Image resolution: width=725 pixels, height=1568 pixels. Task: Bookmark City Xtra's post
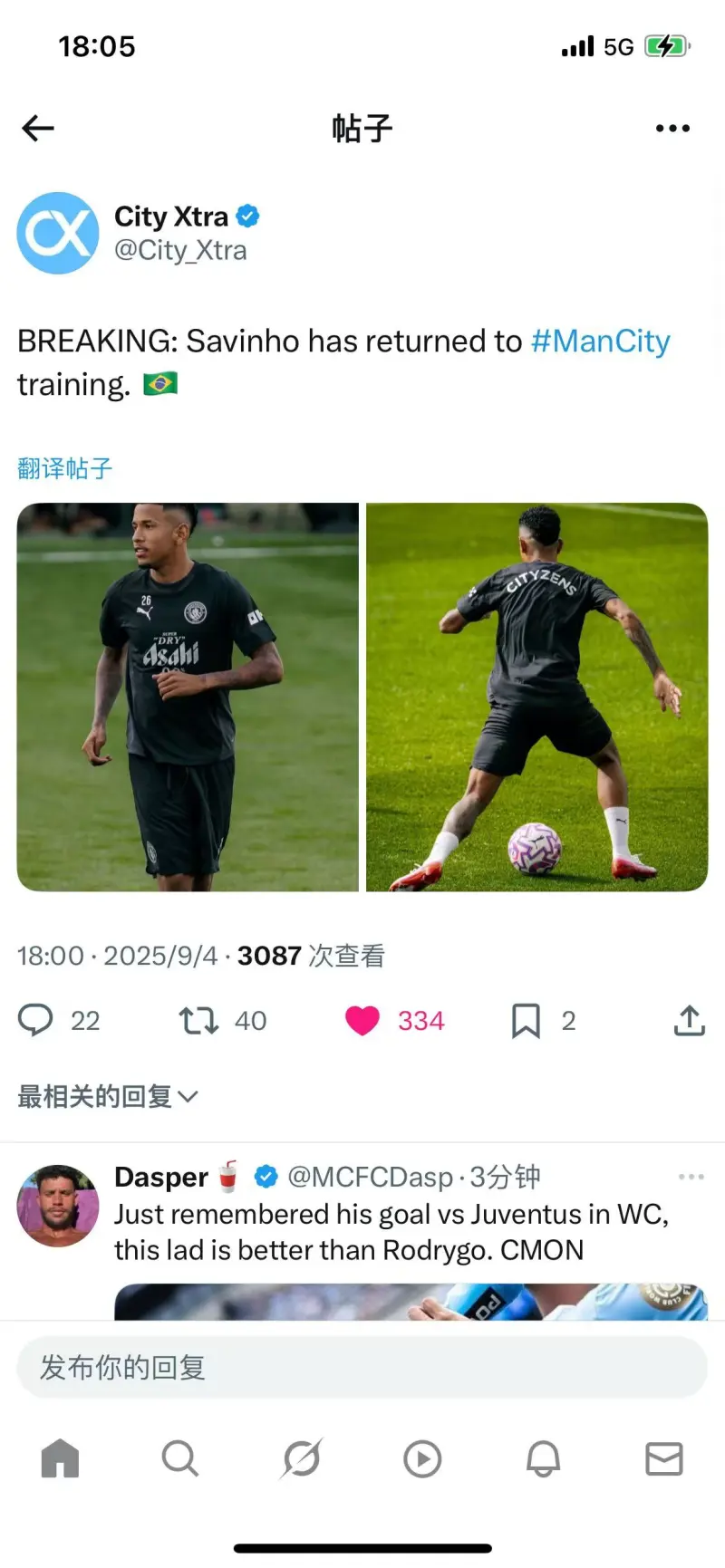(526, 1020)
